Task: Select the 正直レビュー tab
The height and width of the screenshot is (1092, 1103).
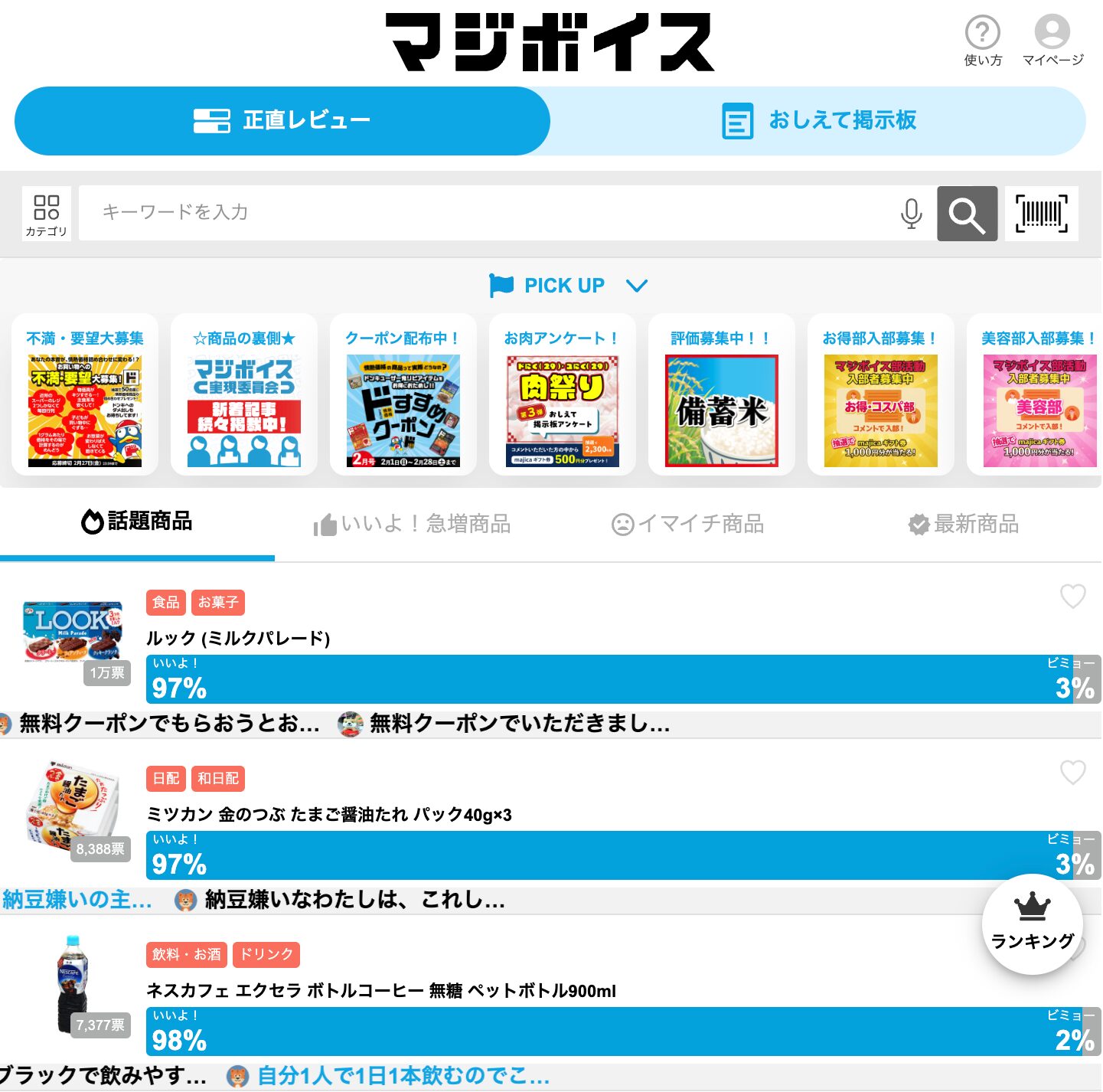Action: coord(282,121)
